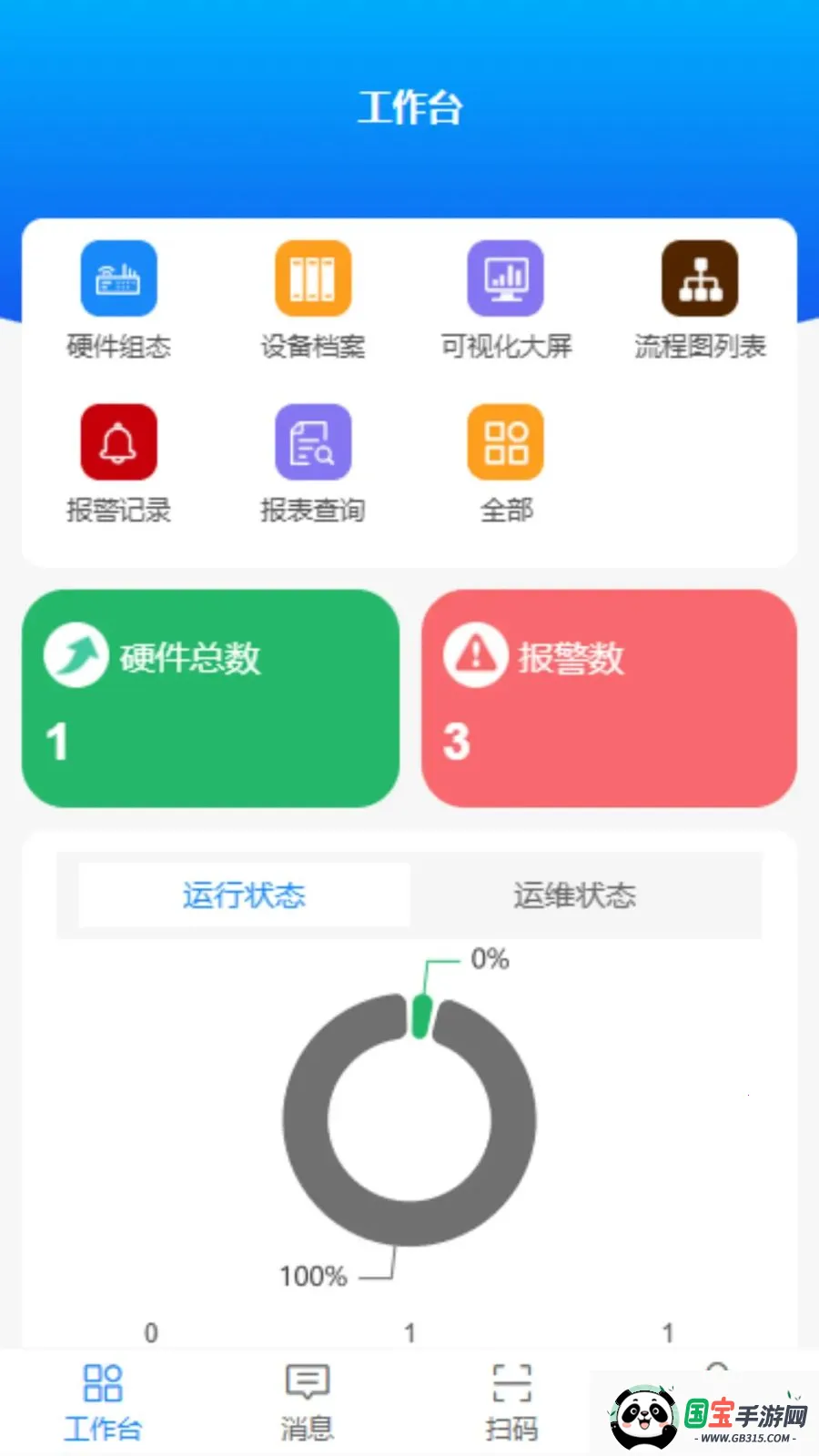Launch 可视化大屏 visualization screen
This screenshot has height=1456, width=819.
point(506,278)
